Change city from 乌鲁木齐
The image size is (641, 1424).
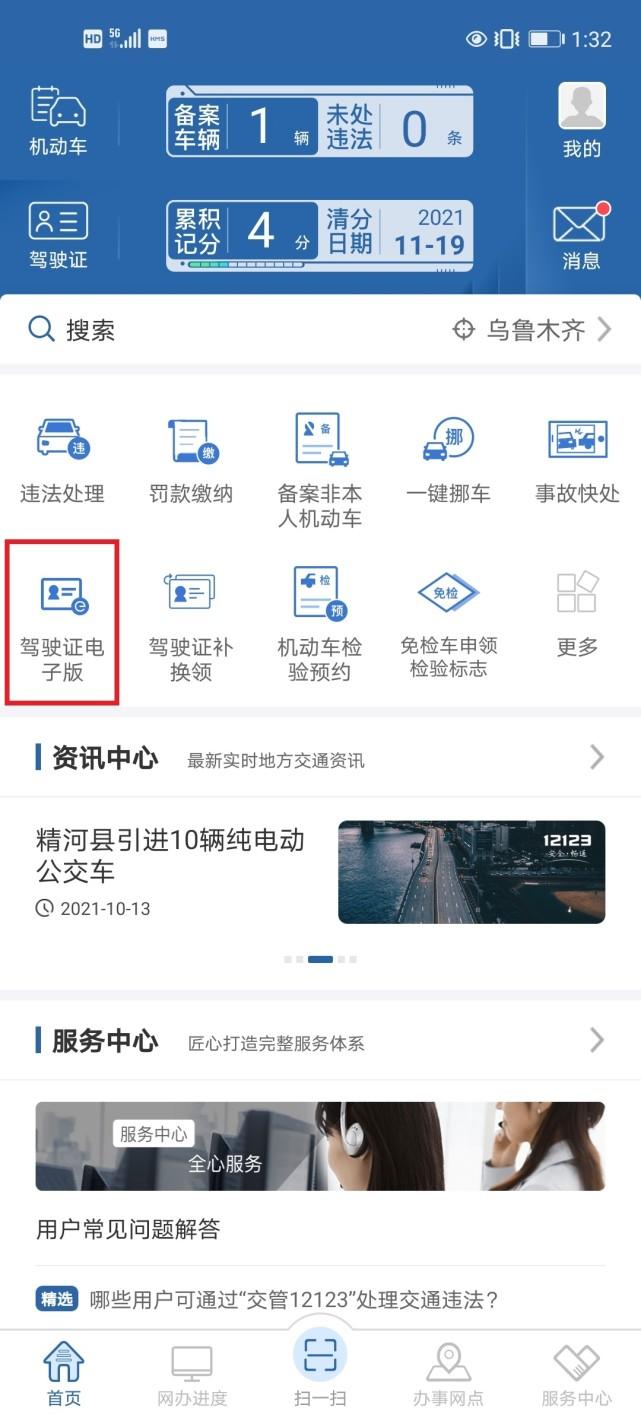click(x=532, y=330)
